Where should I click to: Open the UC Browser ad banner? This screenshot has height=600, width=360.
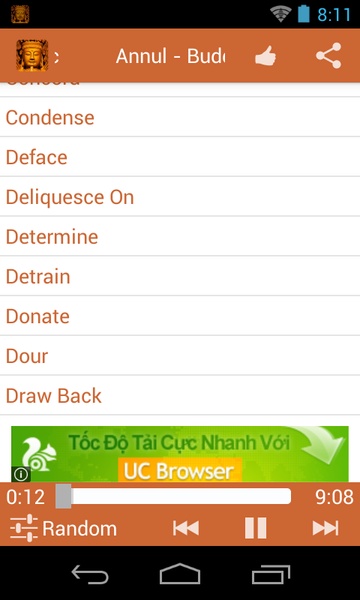click(x=180, y=454)
